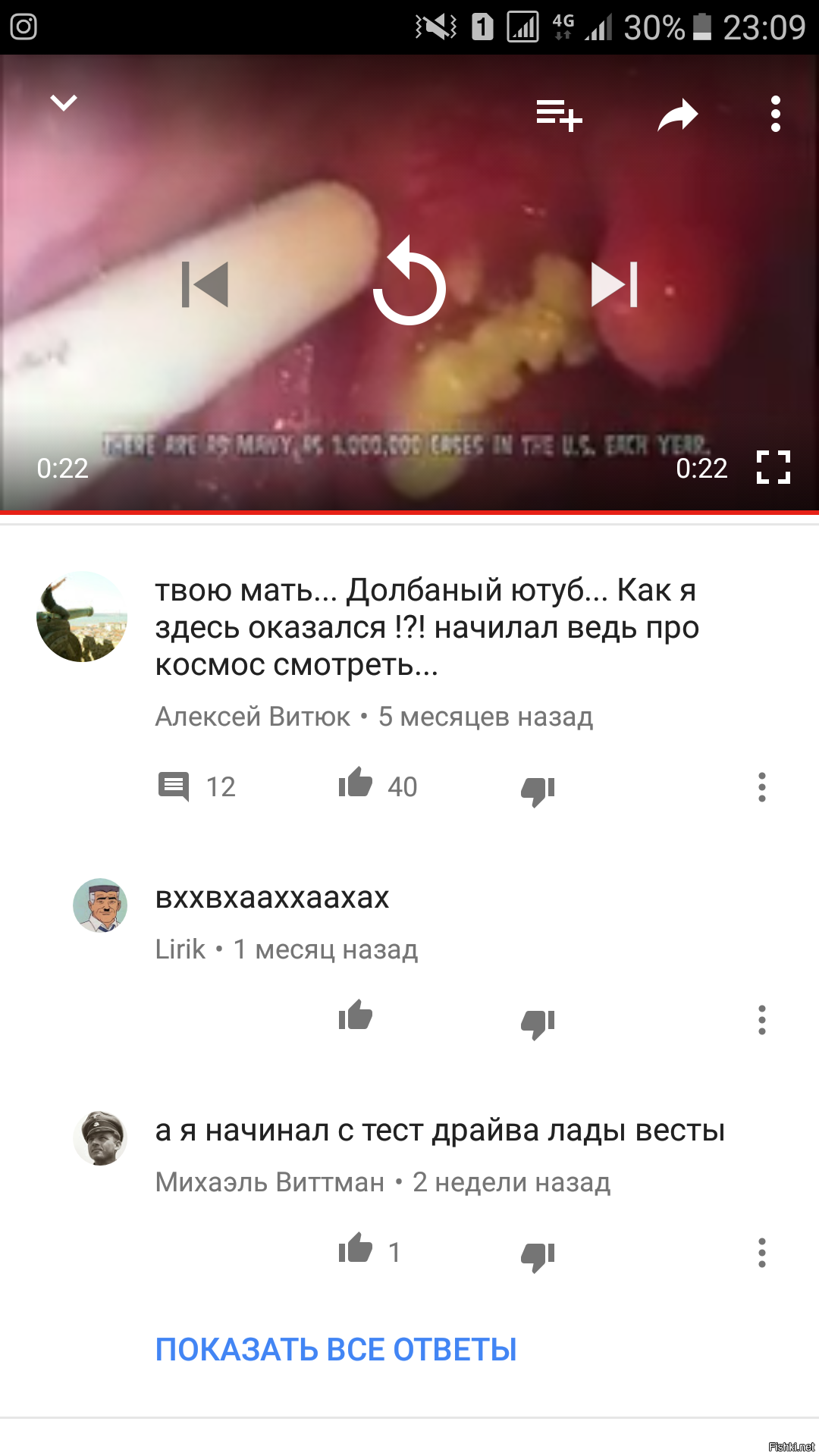Dislike Lirik's reply
The image size is (819, 1456).
(x=538, y=1024)
